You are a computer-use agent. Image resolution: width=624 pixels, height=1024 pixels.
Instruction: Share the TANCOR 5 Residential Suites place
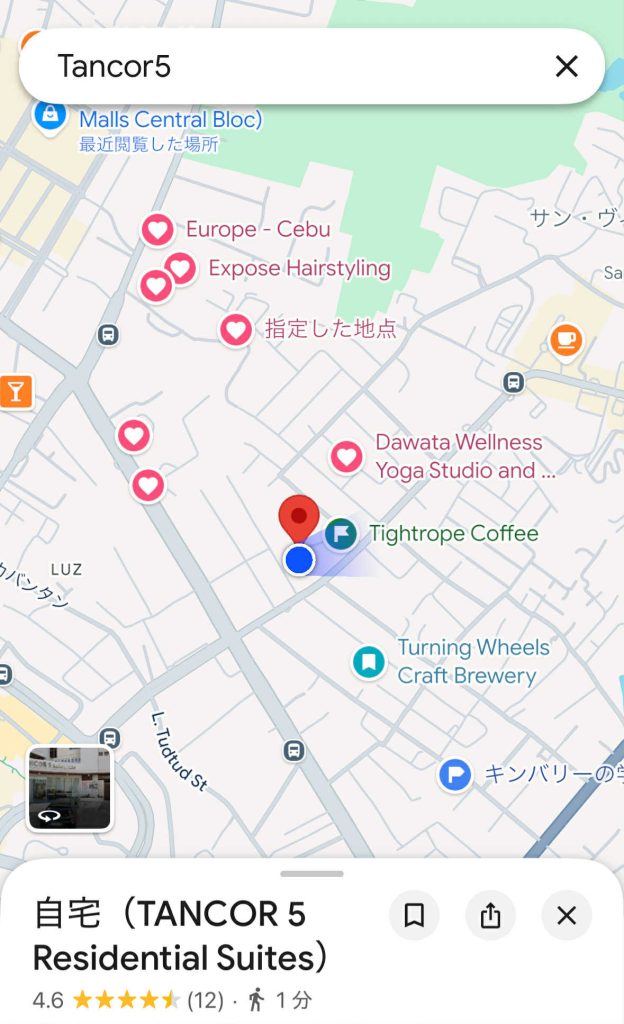[490, 915]
